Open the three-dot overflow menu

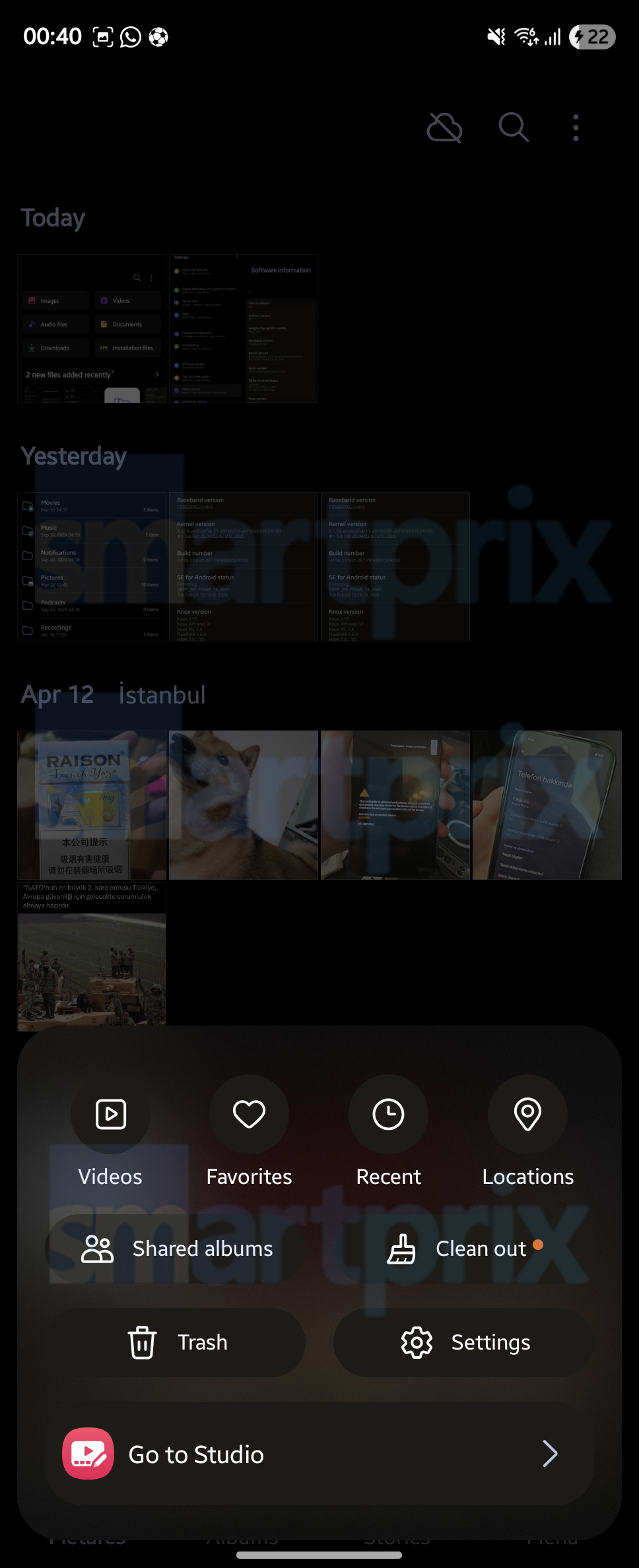pyautogui.click(x=576, y=127)
